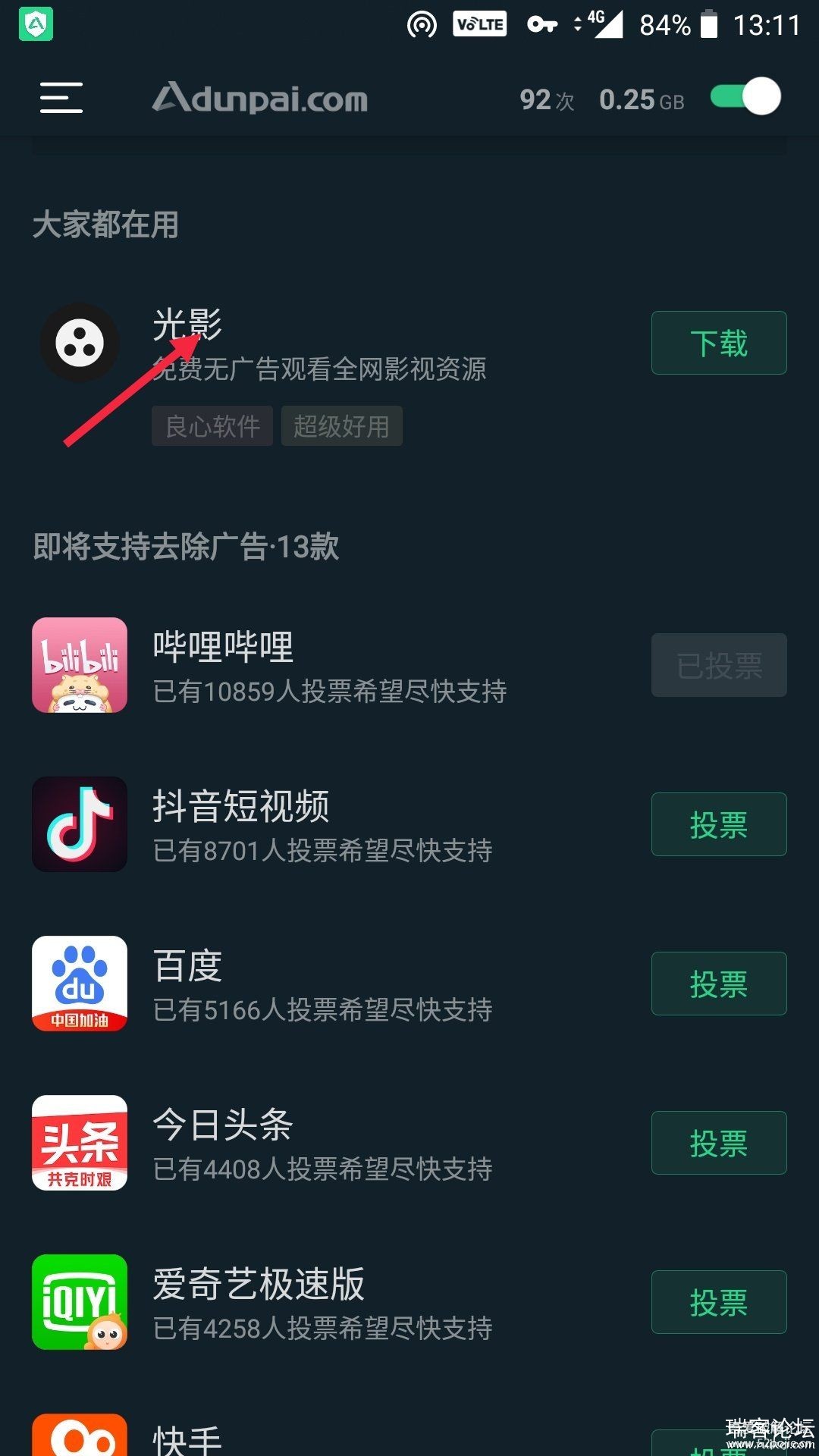Vote for 抖音短视频 support

coord(718,824)
